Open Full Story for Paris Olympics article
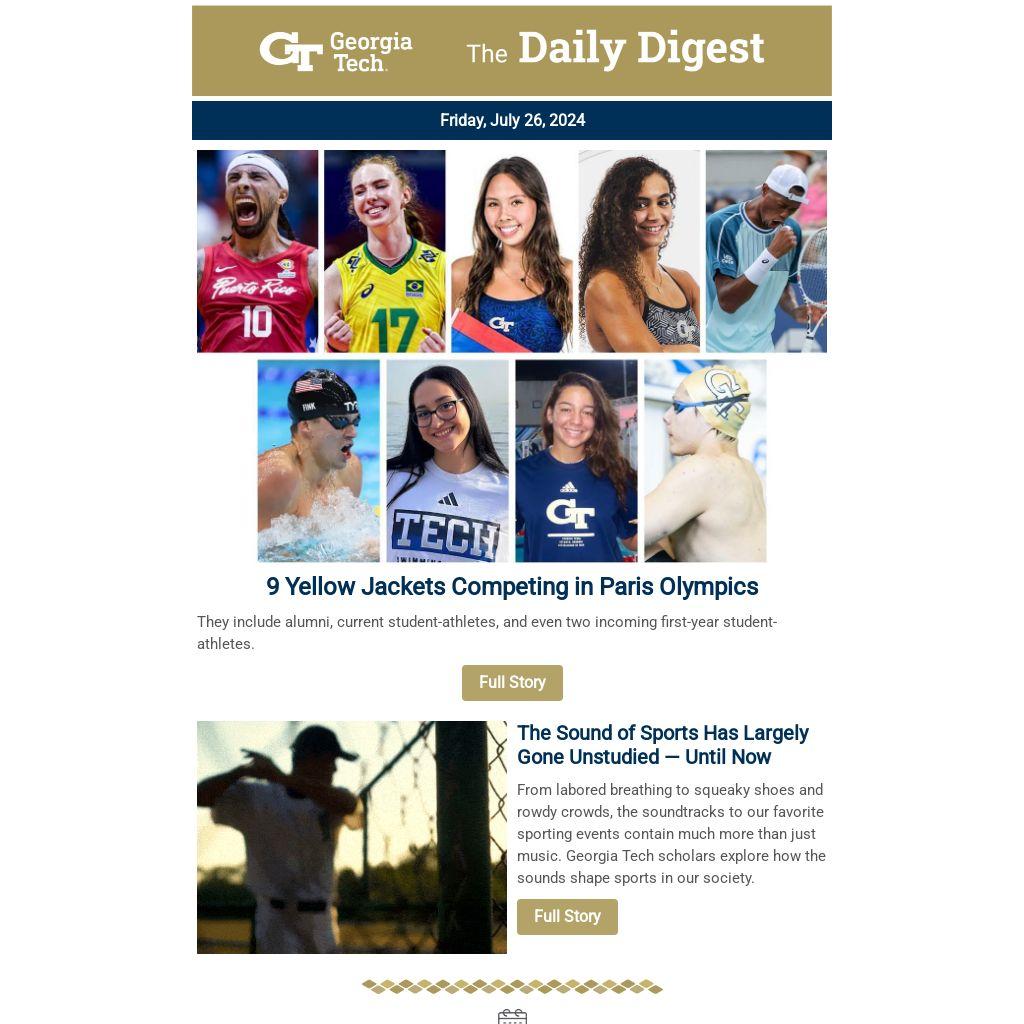 (x=512, y=683)
